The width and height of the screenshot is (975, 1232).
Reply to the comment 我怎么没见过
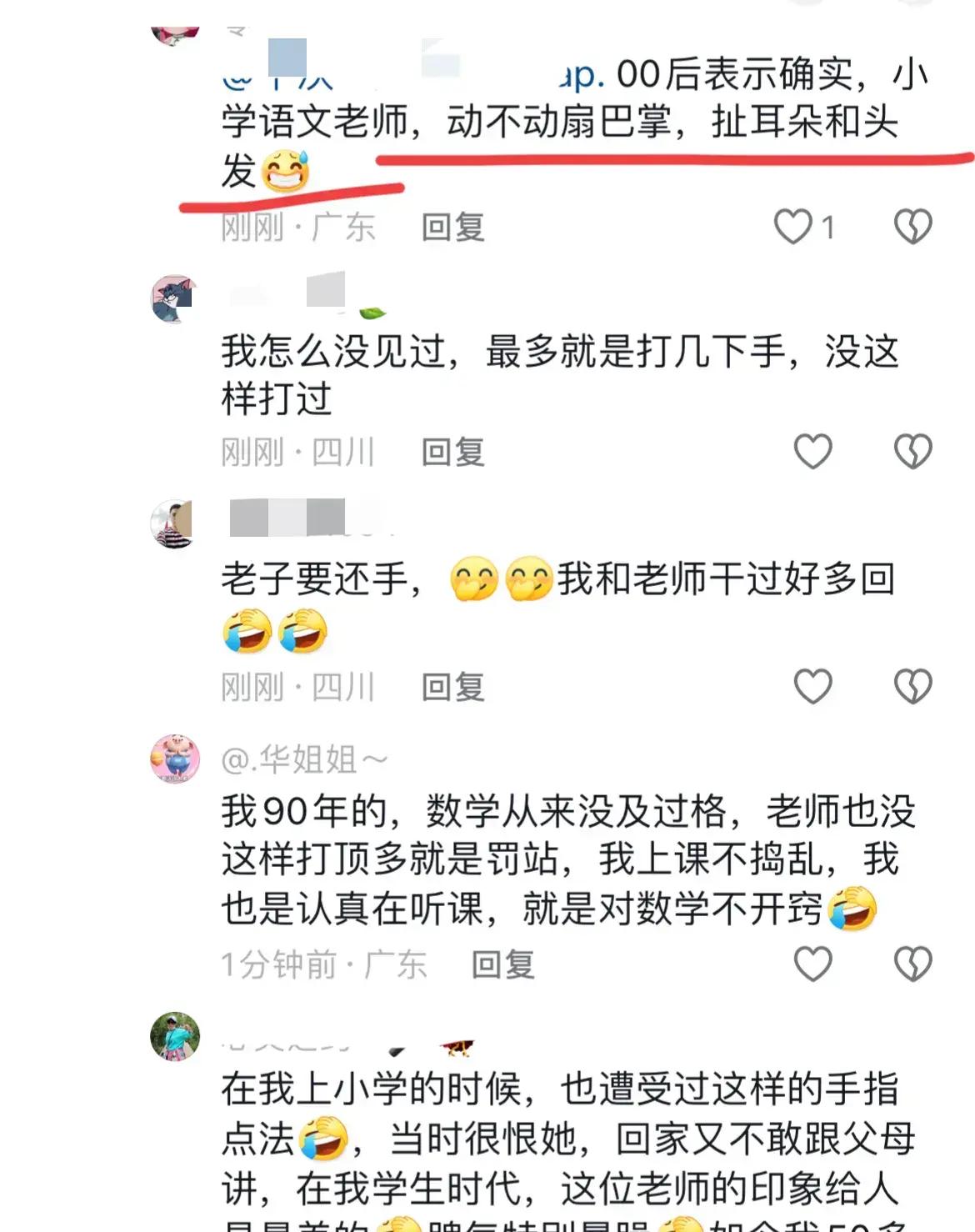click(452, 453)
